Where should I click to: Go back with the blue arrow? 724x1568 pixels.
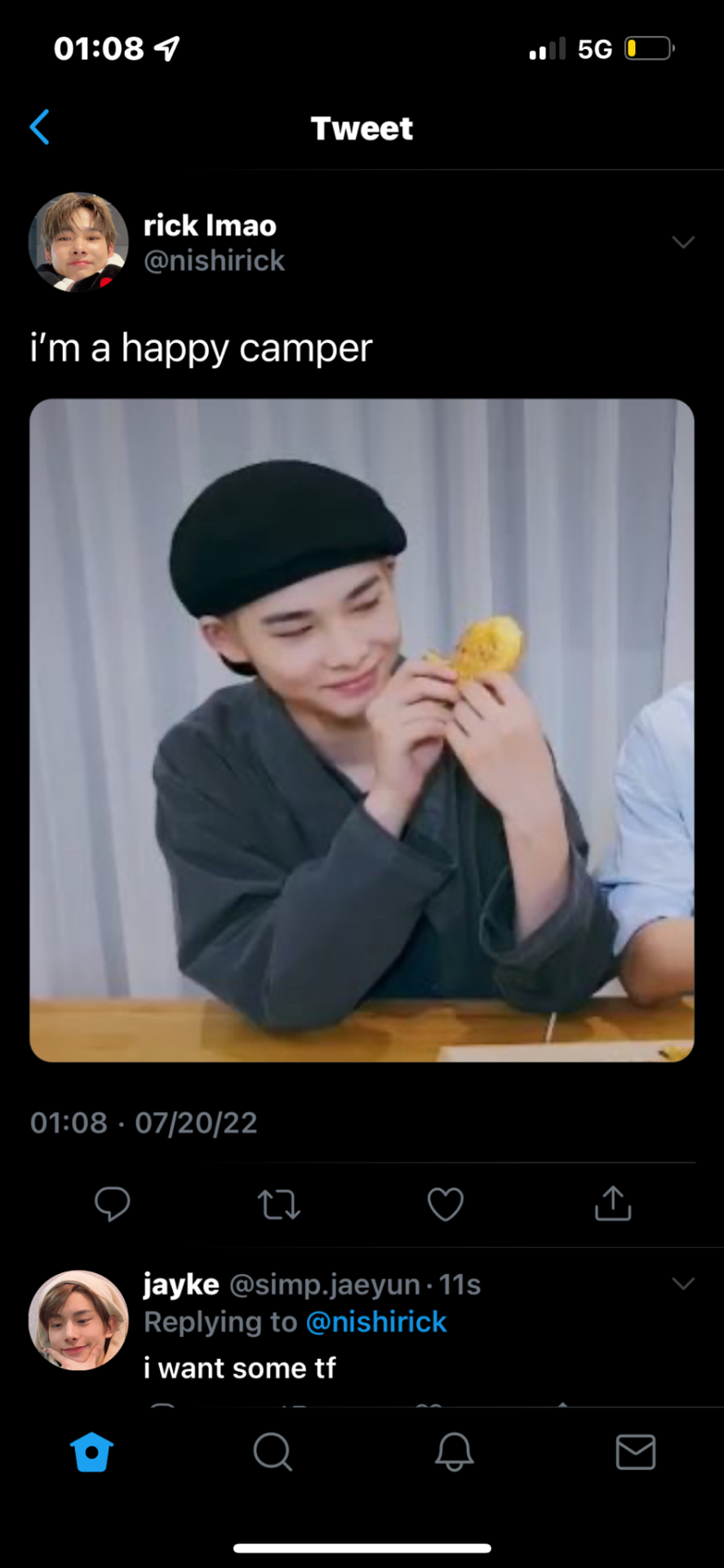point(40,127)
